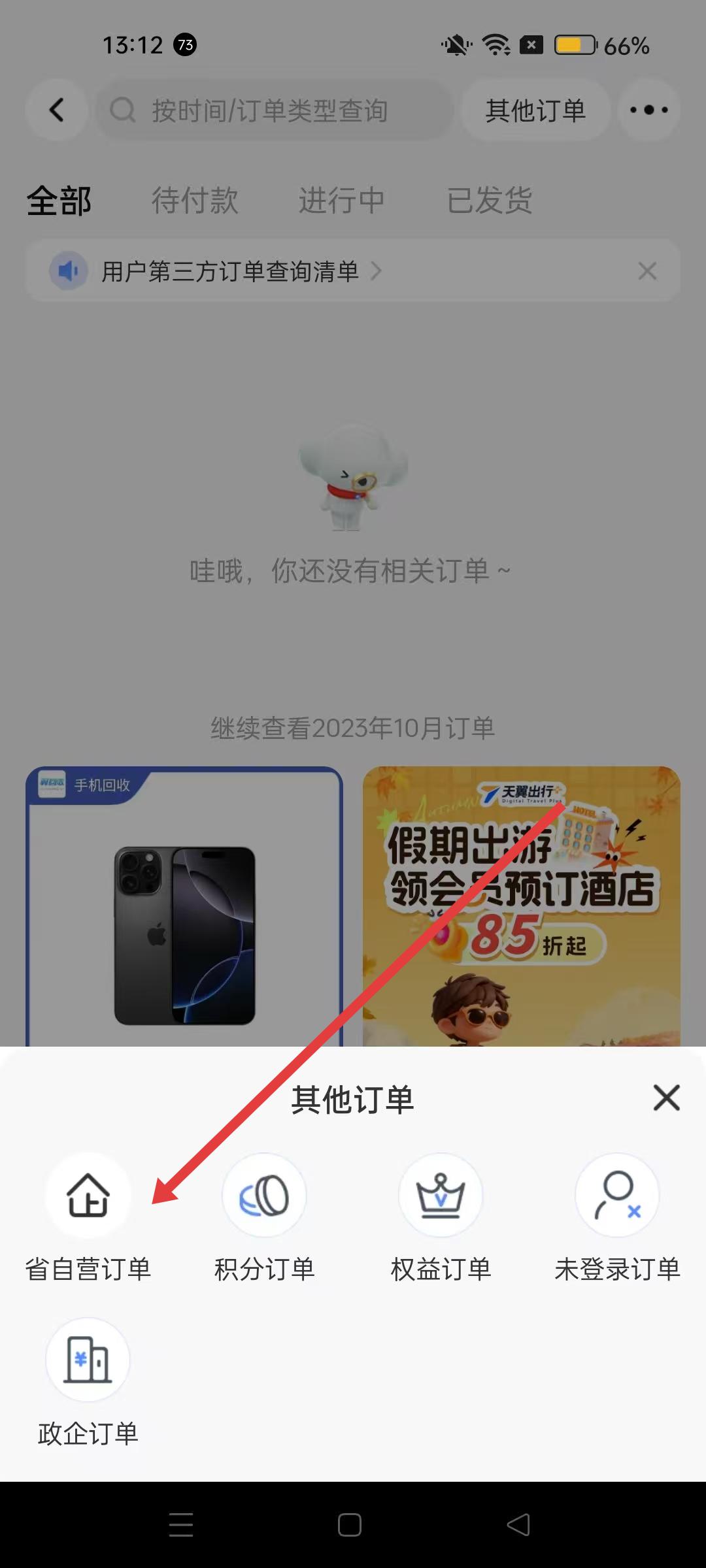
Task: Select 权益订单 in the sheet
Action: point(441,1196)
